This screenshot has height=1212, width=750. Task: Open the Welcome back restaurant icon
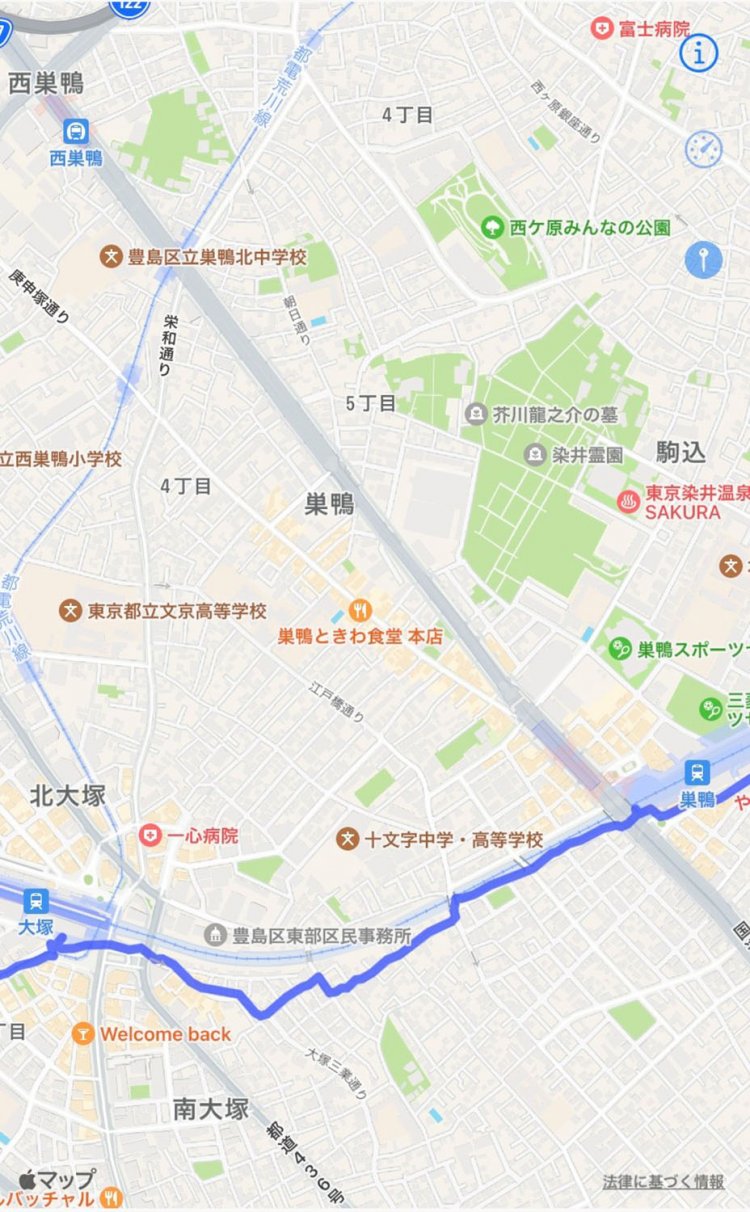coord(83,1035)
